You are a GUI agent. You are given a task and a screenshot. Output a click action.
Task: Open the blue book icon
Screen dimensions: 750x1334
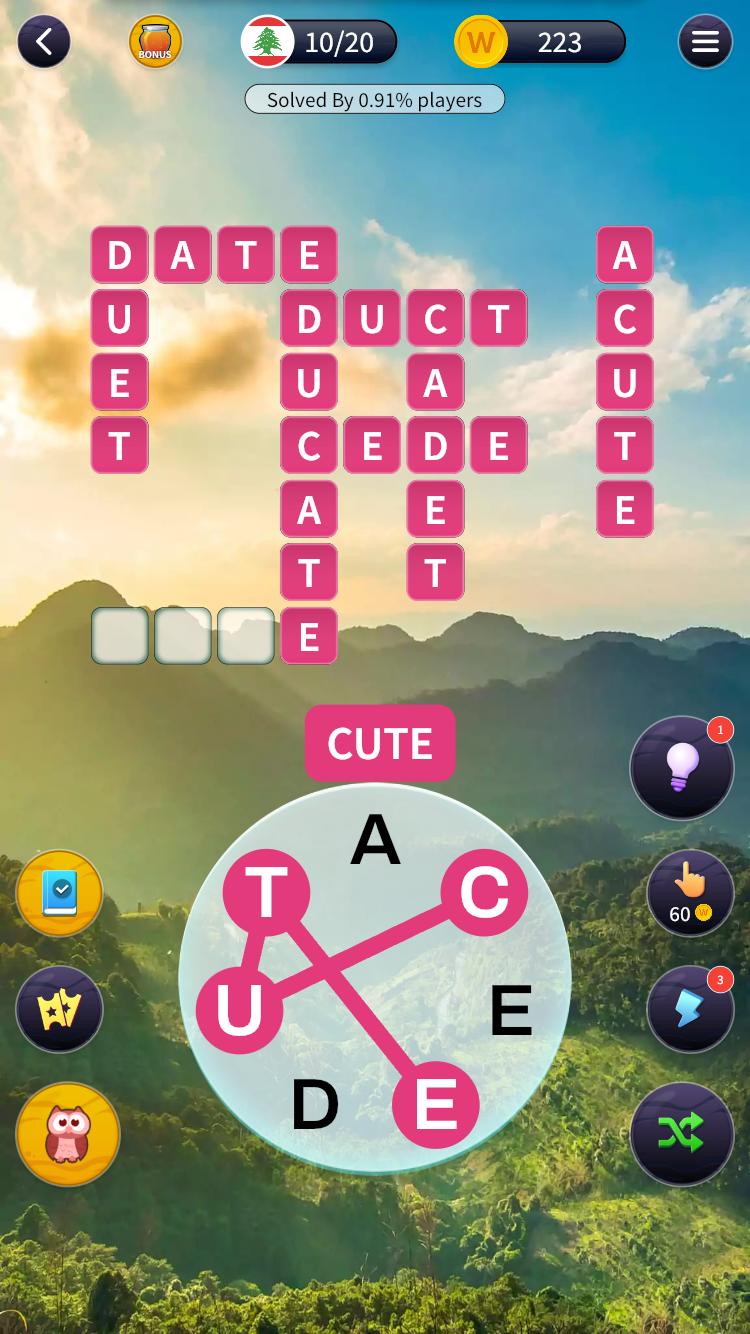(x=60, y=893)
